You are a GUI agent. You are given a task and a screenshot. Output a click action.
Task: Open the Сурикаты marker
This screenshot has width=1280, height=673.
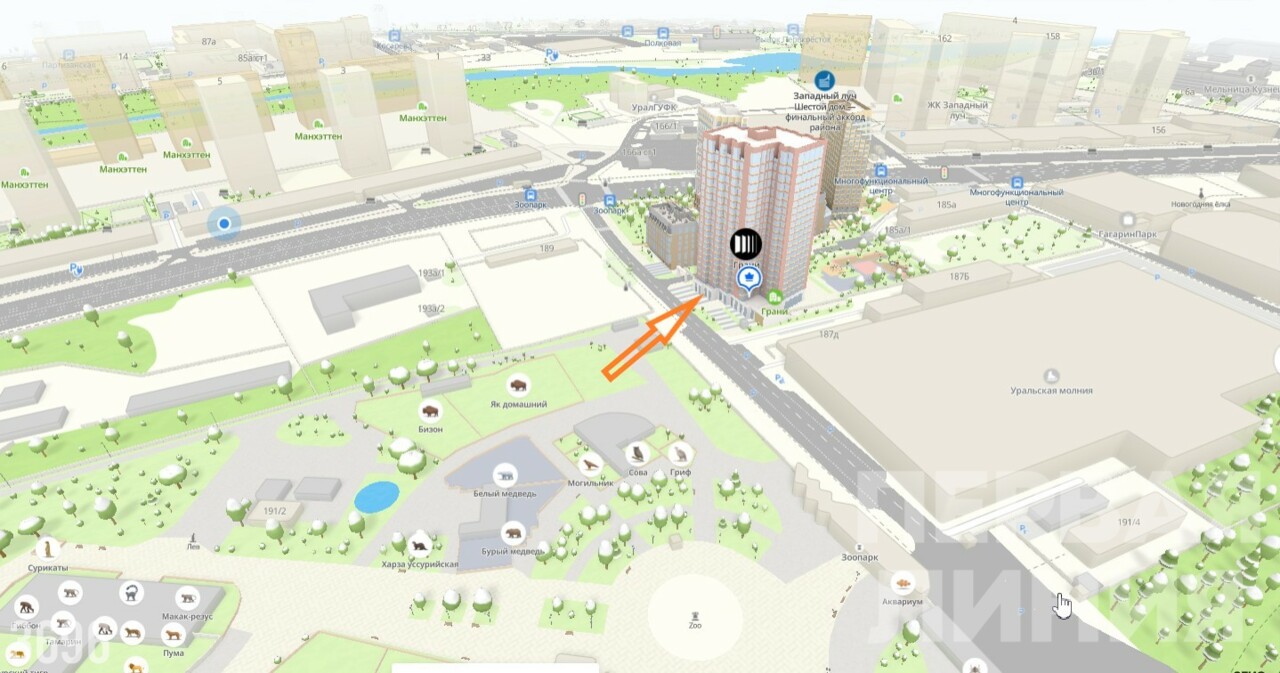[x=47, y=549]
